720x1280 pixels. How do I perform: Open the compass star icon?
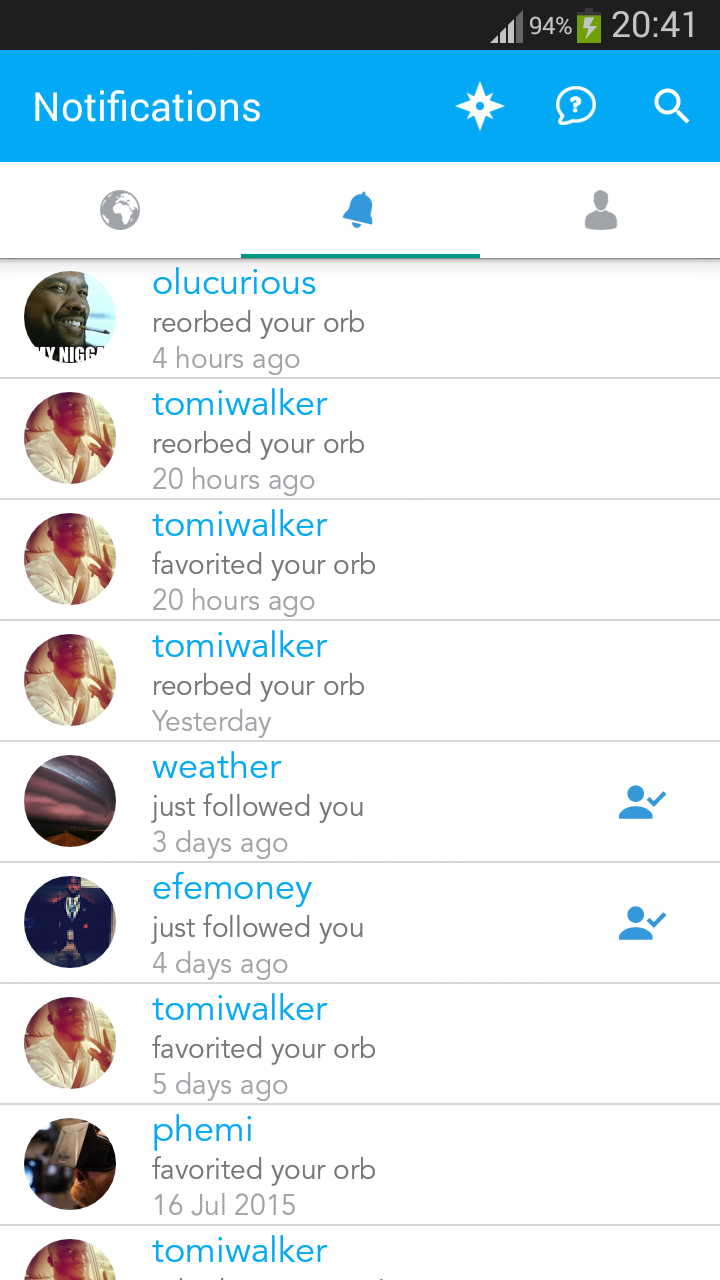480,106
